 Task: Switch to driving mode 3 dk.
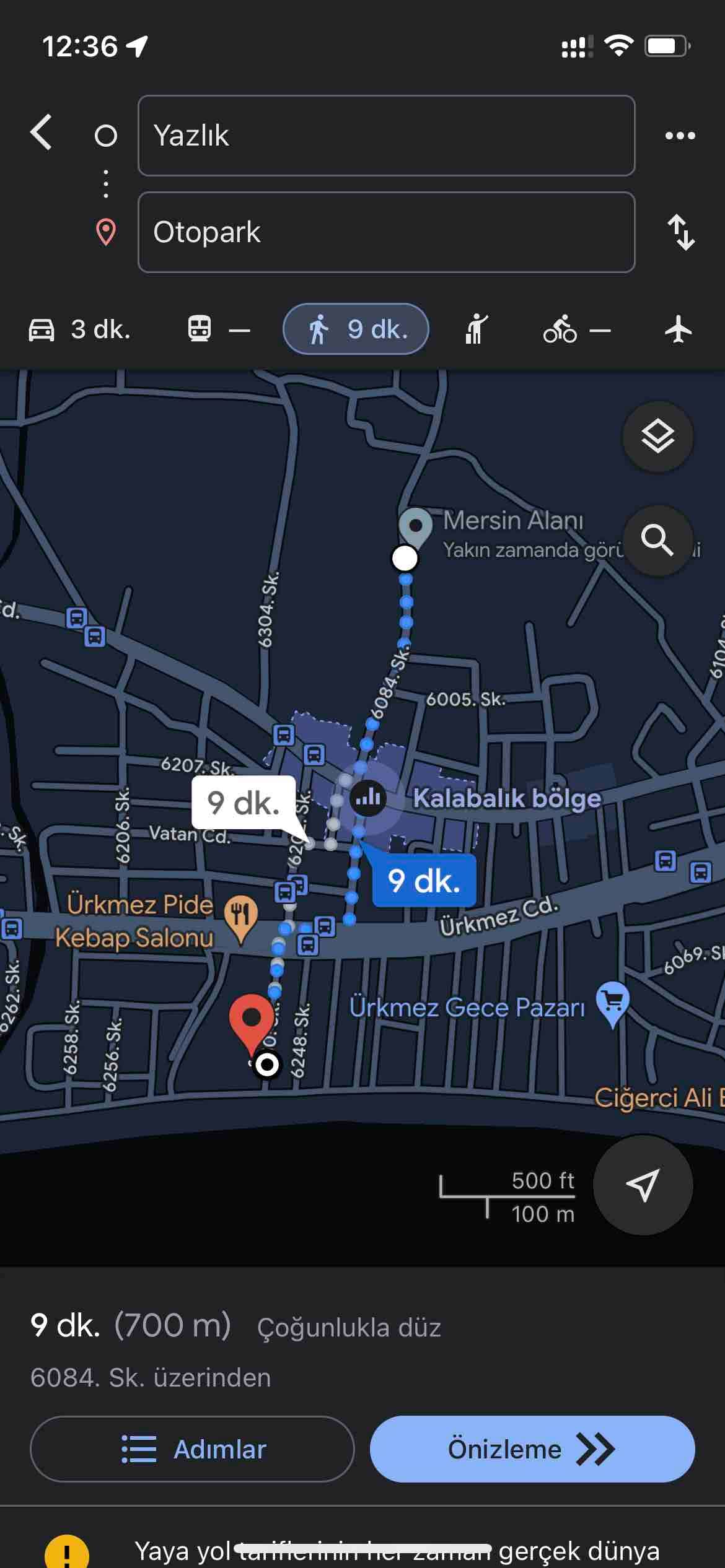tap(81, 329)
